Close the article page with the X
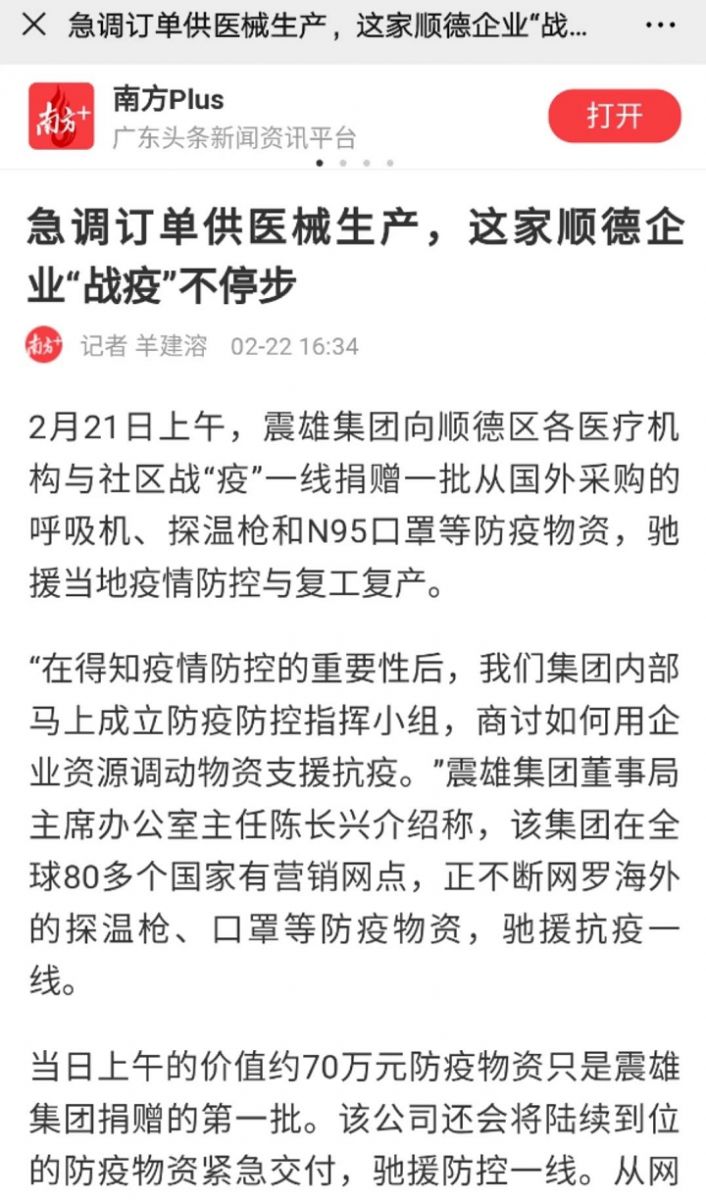 tap(33, 26)
